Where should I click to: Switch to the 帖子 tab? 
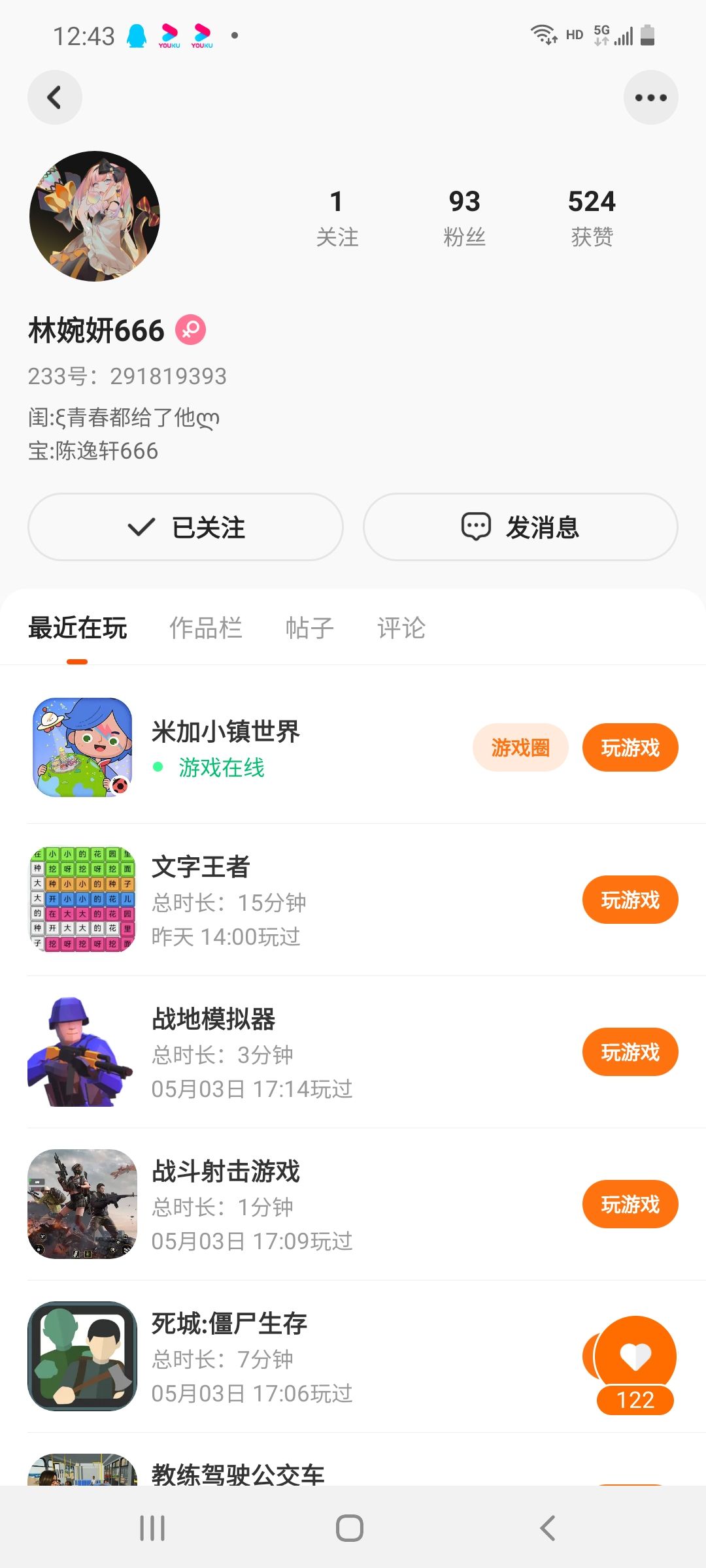309,628
